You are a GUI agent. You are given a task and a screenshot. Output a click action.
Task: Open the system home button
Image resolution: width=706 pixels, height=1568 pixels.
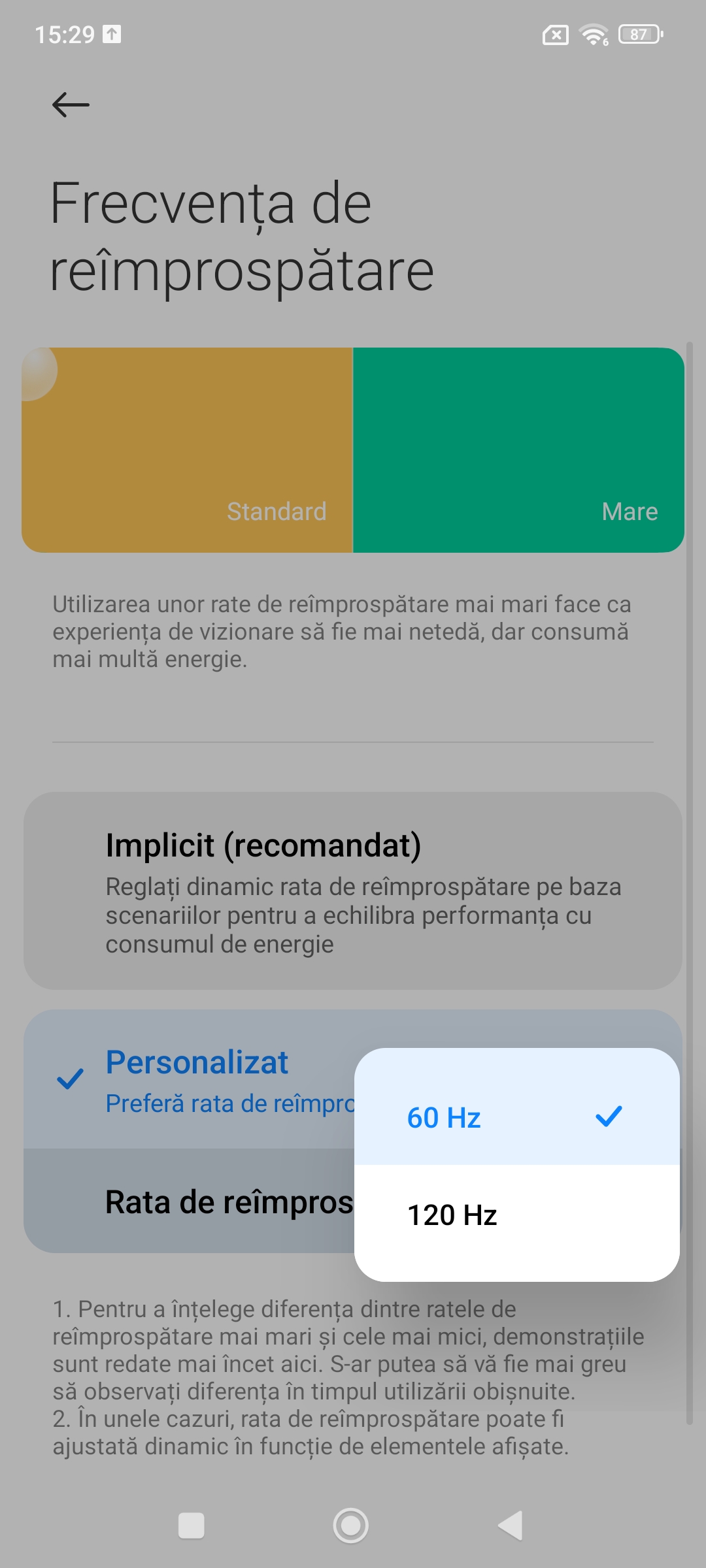[351, 1526]
